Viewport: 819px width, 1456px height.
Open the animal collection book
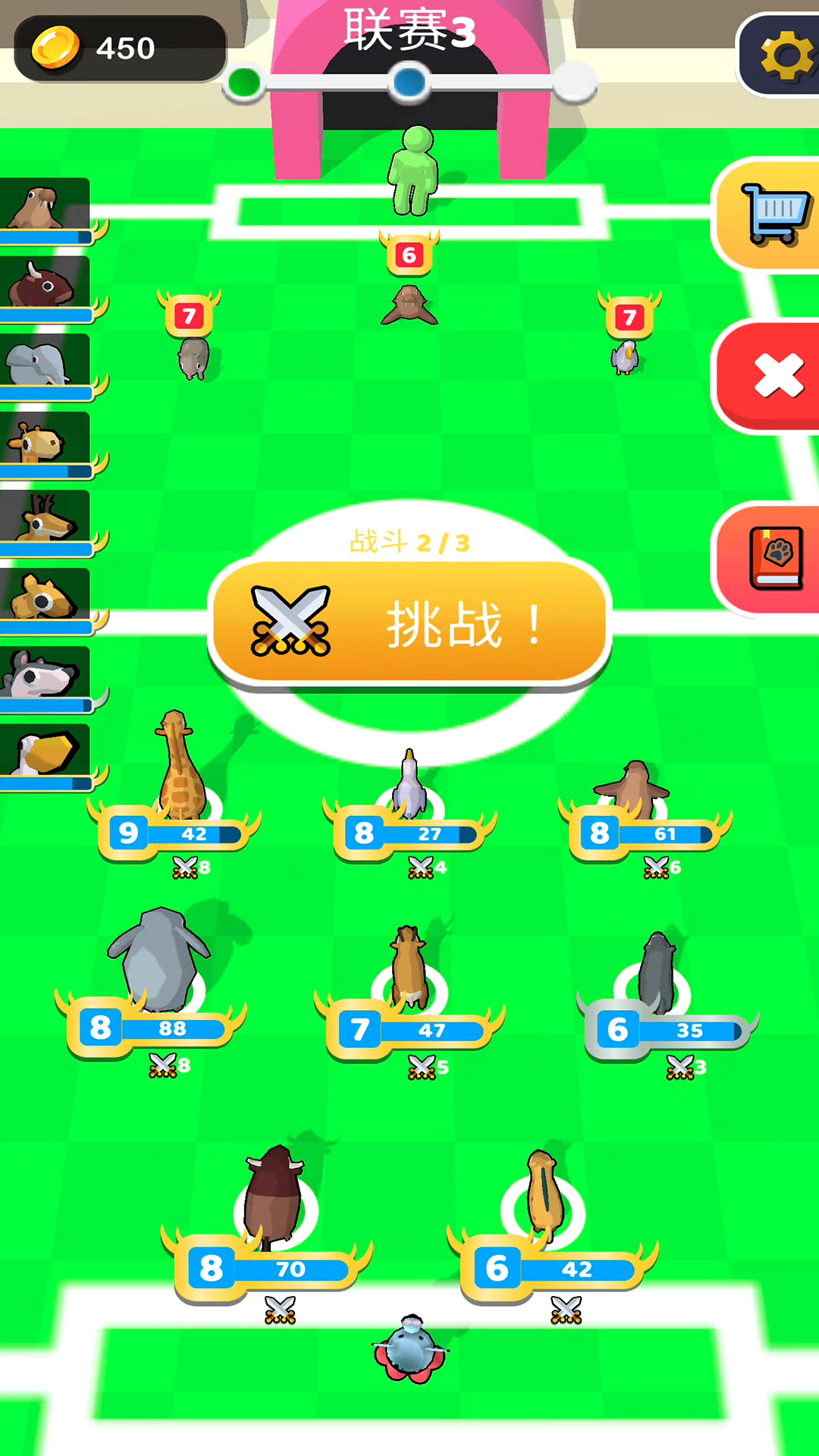pos(775,558)
